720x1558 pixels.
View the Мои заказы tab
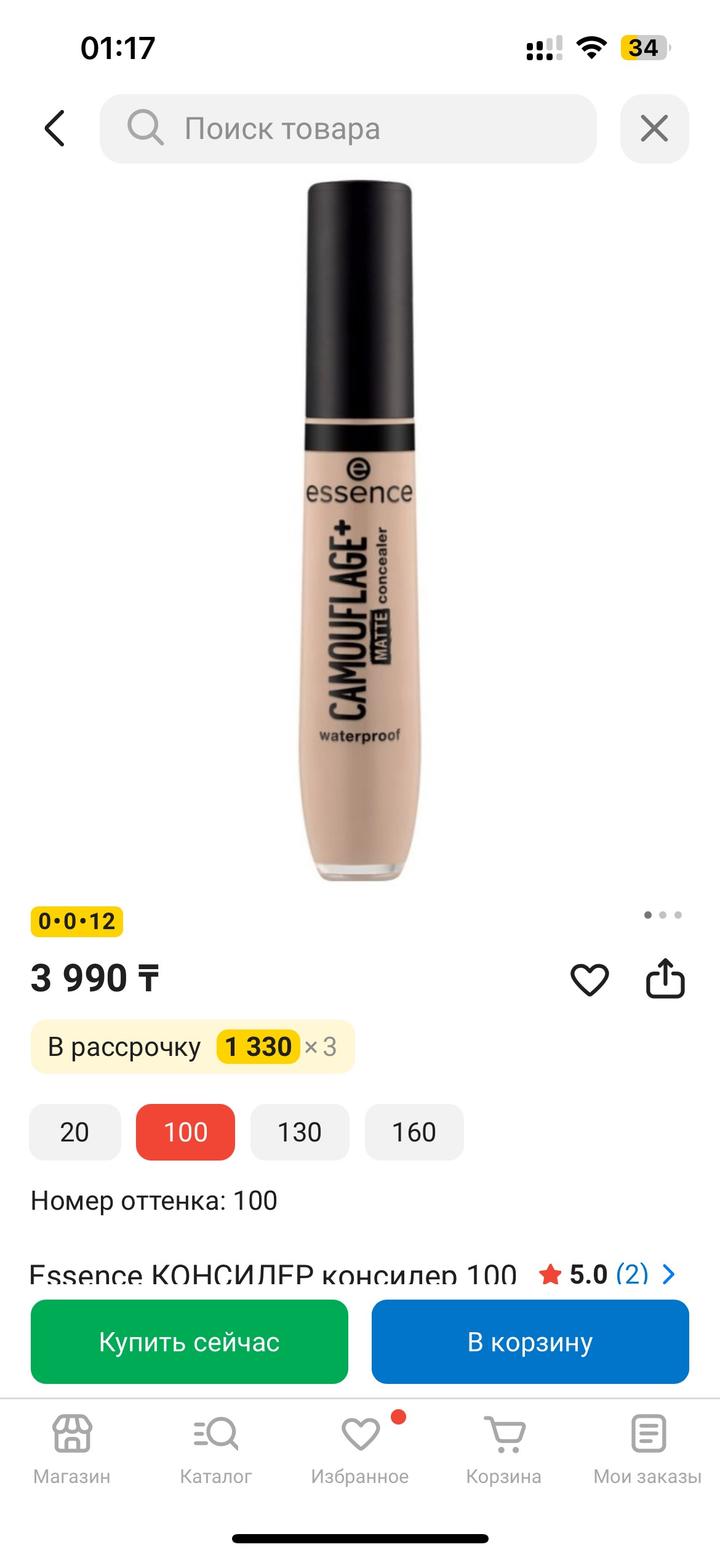coord(647,1448)
